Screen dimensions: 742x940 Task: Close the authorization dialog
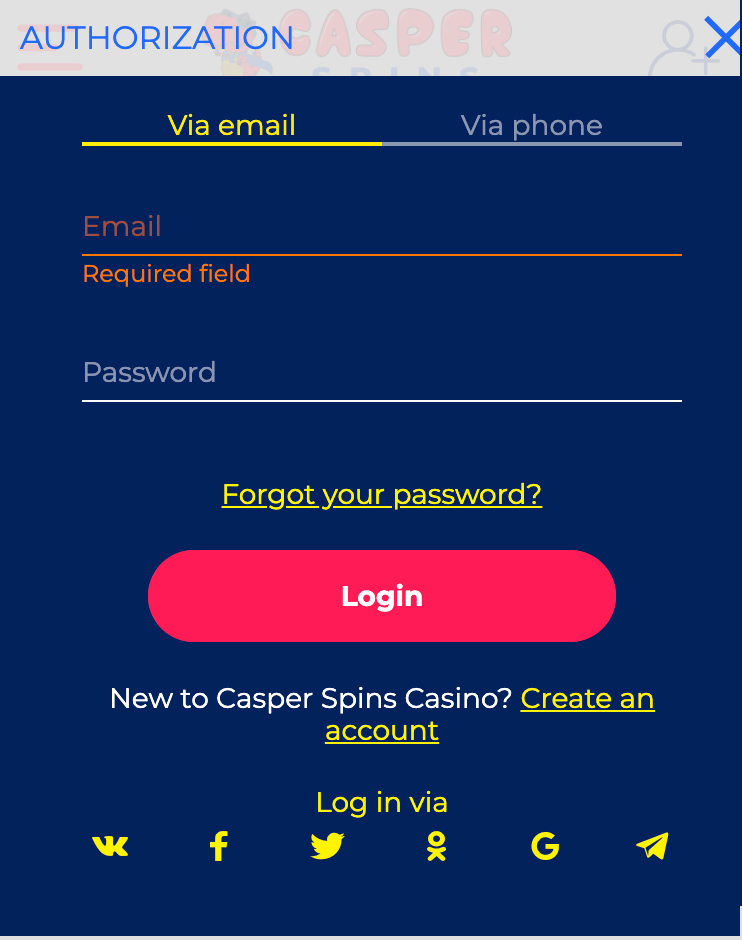pos(722,38)
